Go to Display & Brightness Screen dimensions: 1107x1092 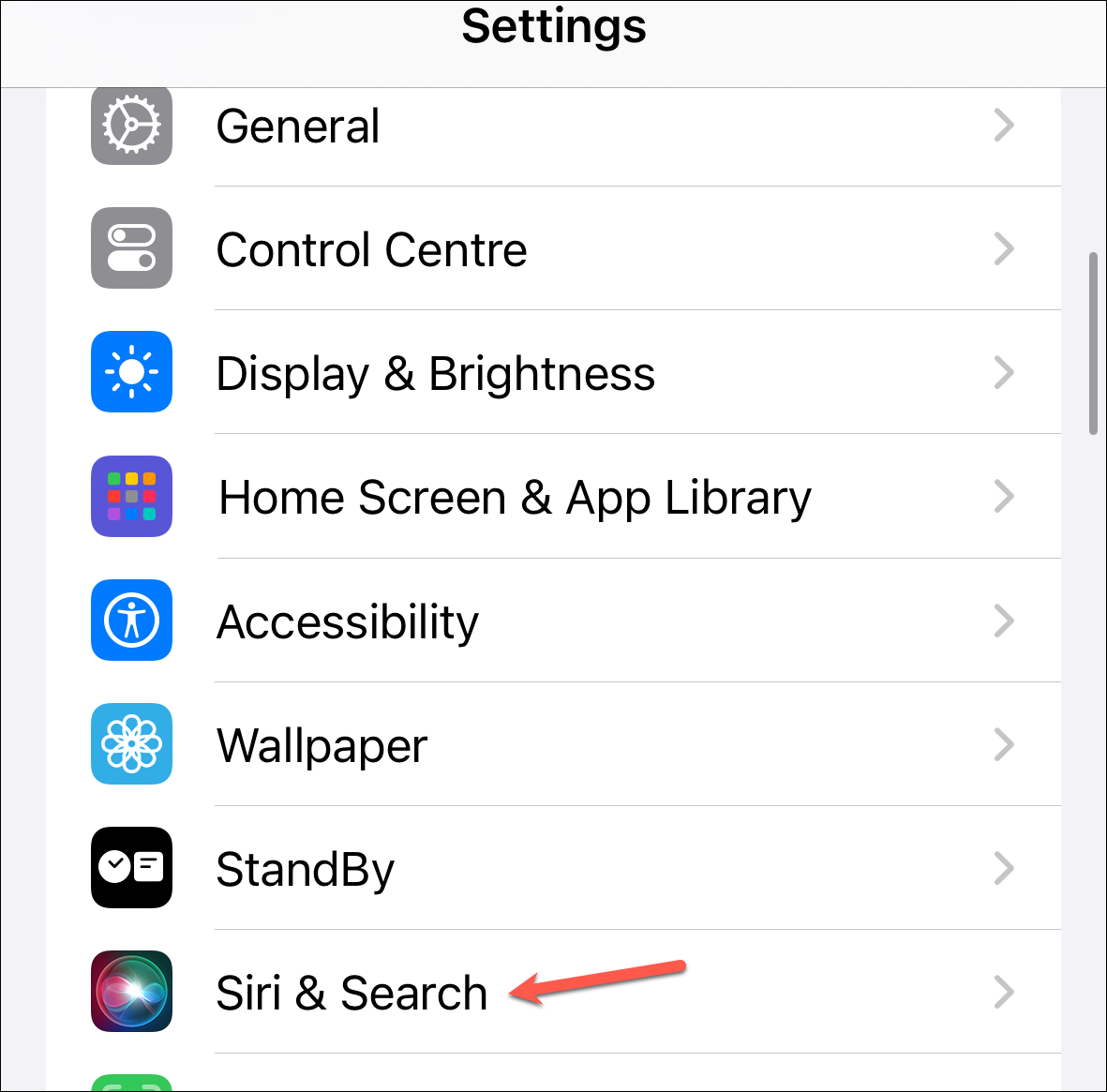pyautogui.click(x=553, y=372)
